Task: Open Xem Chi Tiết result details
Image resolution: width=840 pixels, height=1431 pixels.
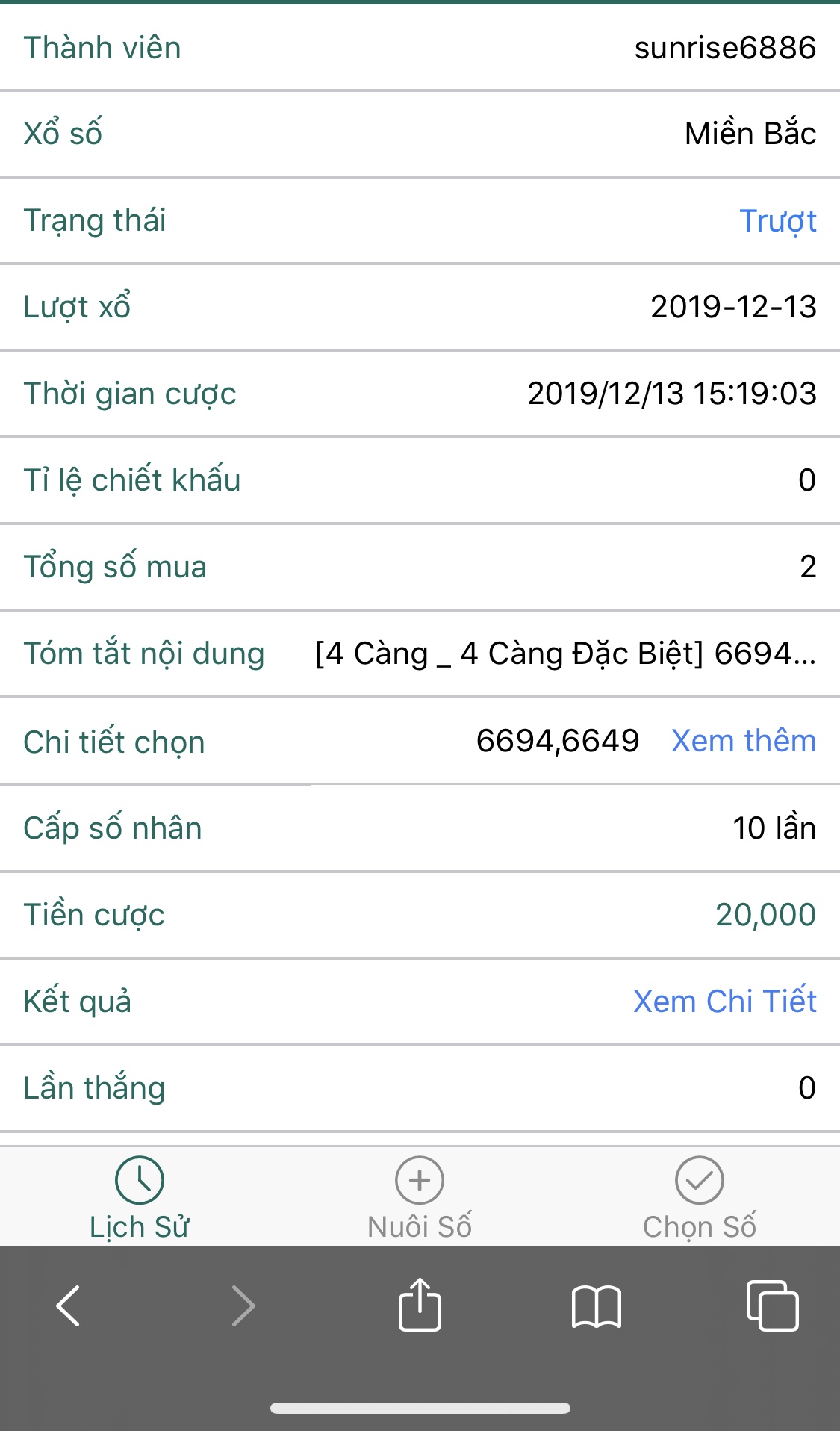Action: pos(725,1001)
